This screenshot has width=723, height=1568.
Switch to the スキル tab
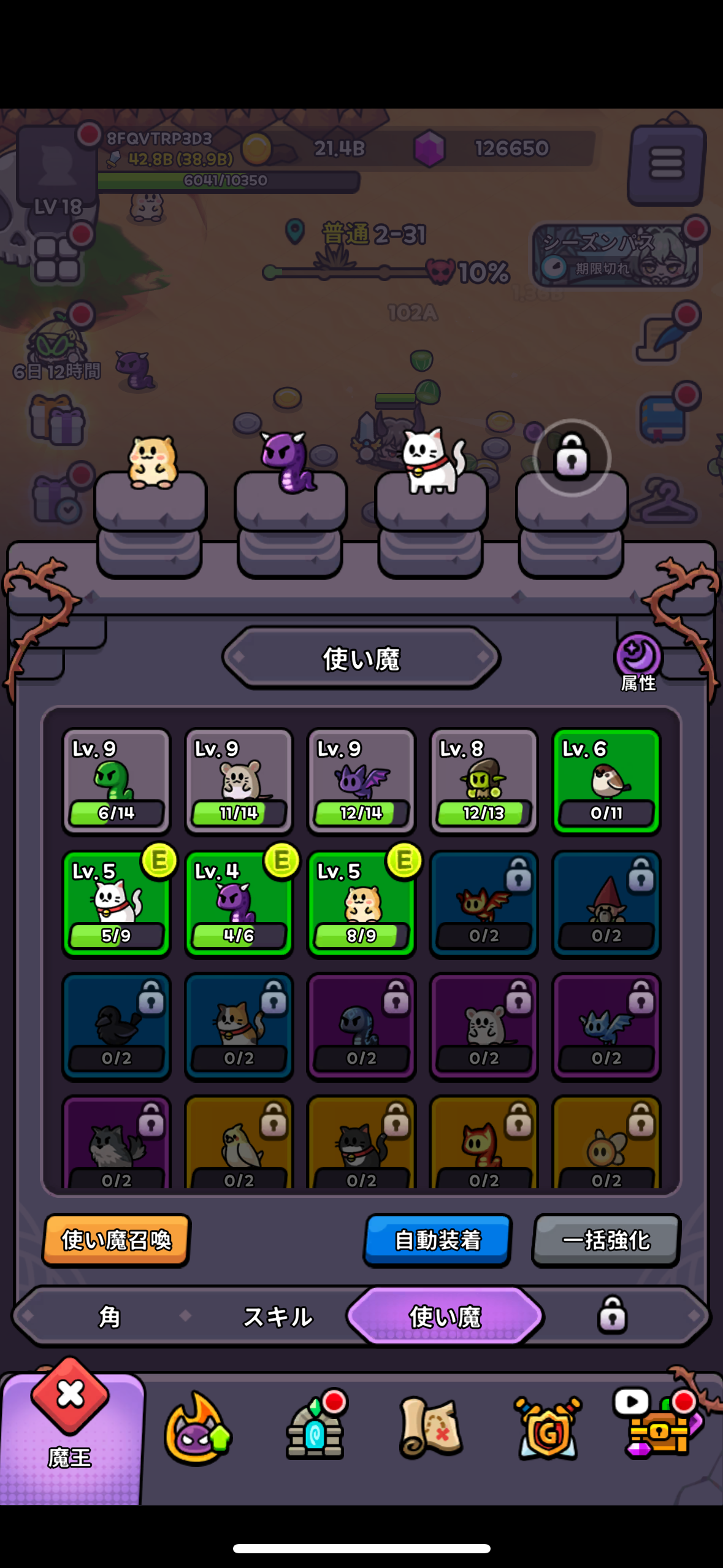click(279, 1315)
